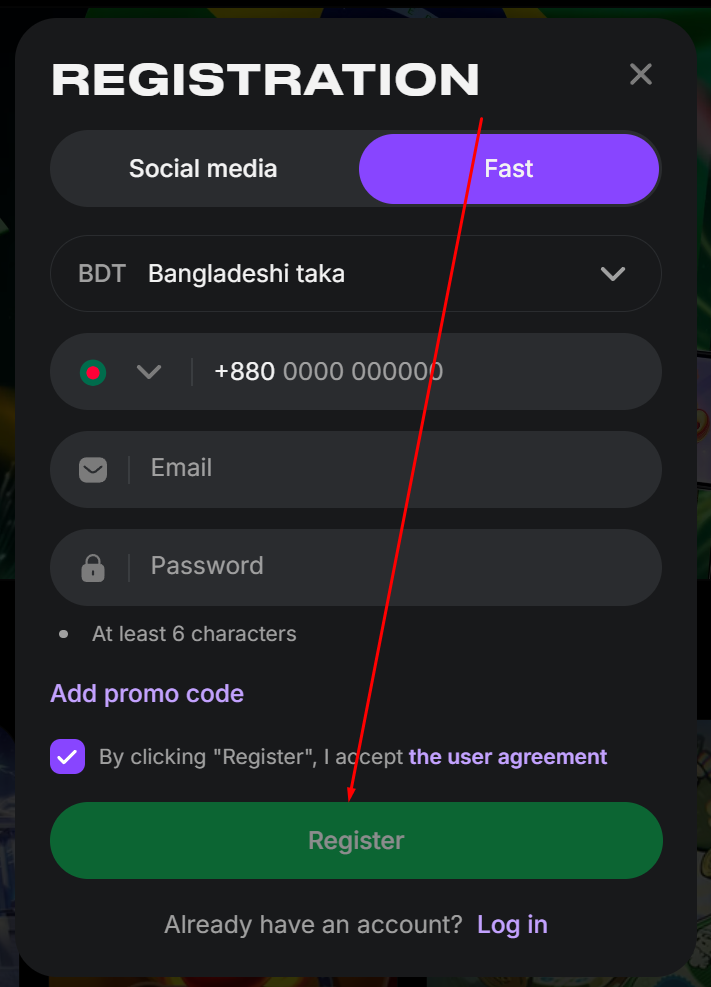Screen dimensions: 711x987
Task: Select the Fast registration tab
Action: [x=509, y=169]
